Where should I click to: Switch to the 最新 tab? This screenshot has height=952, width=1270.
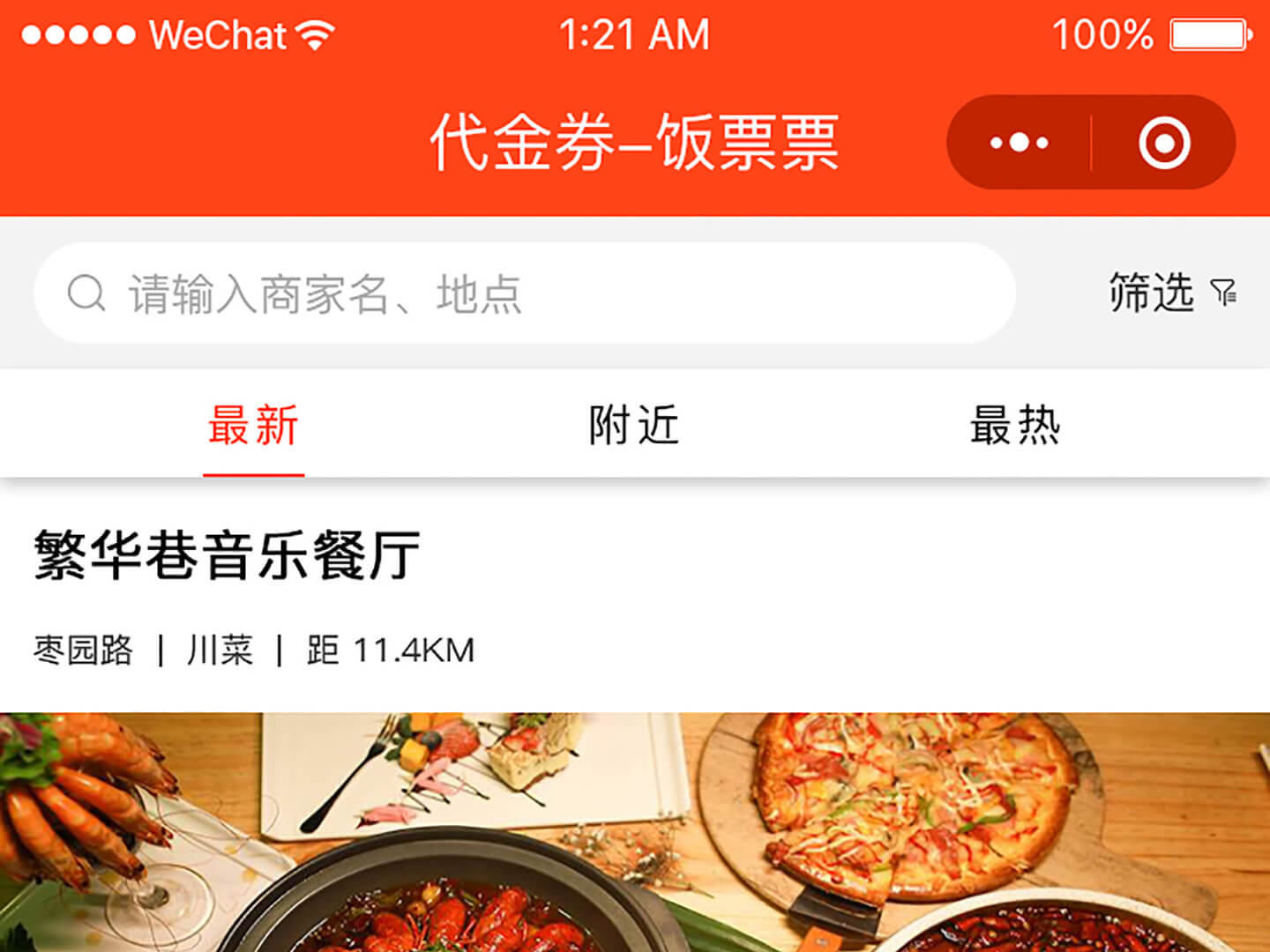[253, 426]
